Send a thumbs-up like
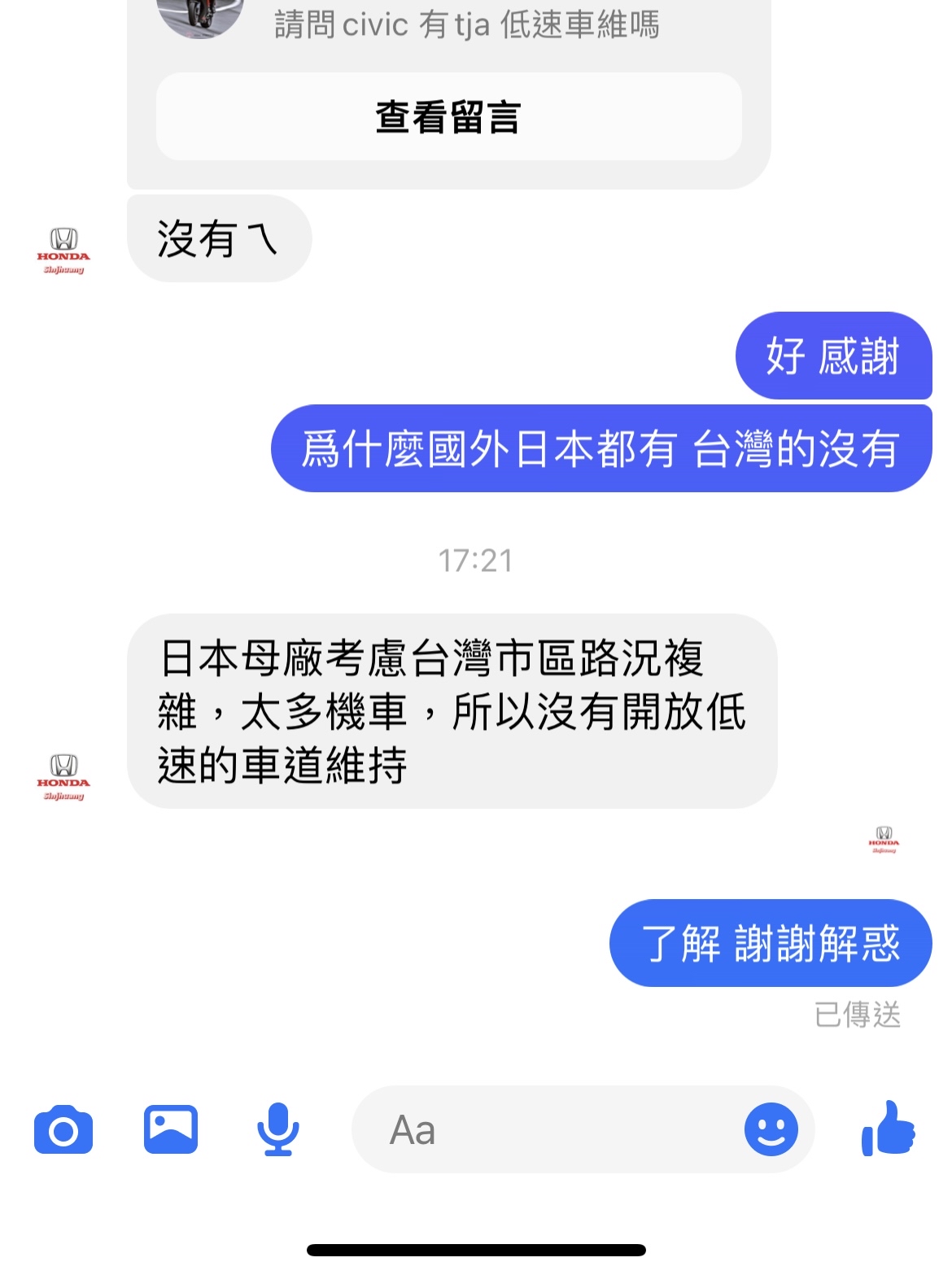952x1275 pixels. pos(888,1129)
